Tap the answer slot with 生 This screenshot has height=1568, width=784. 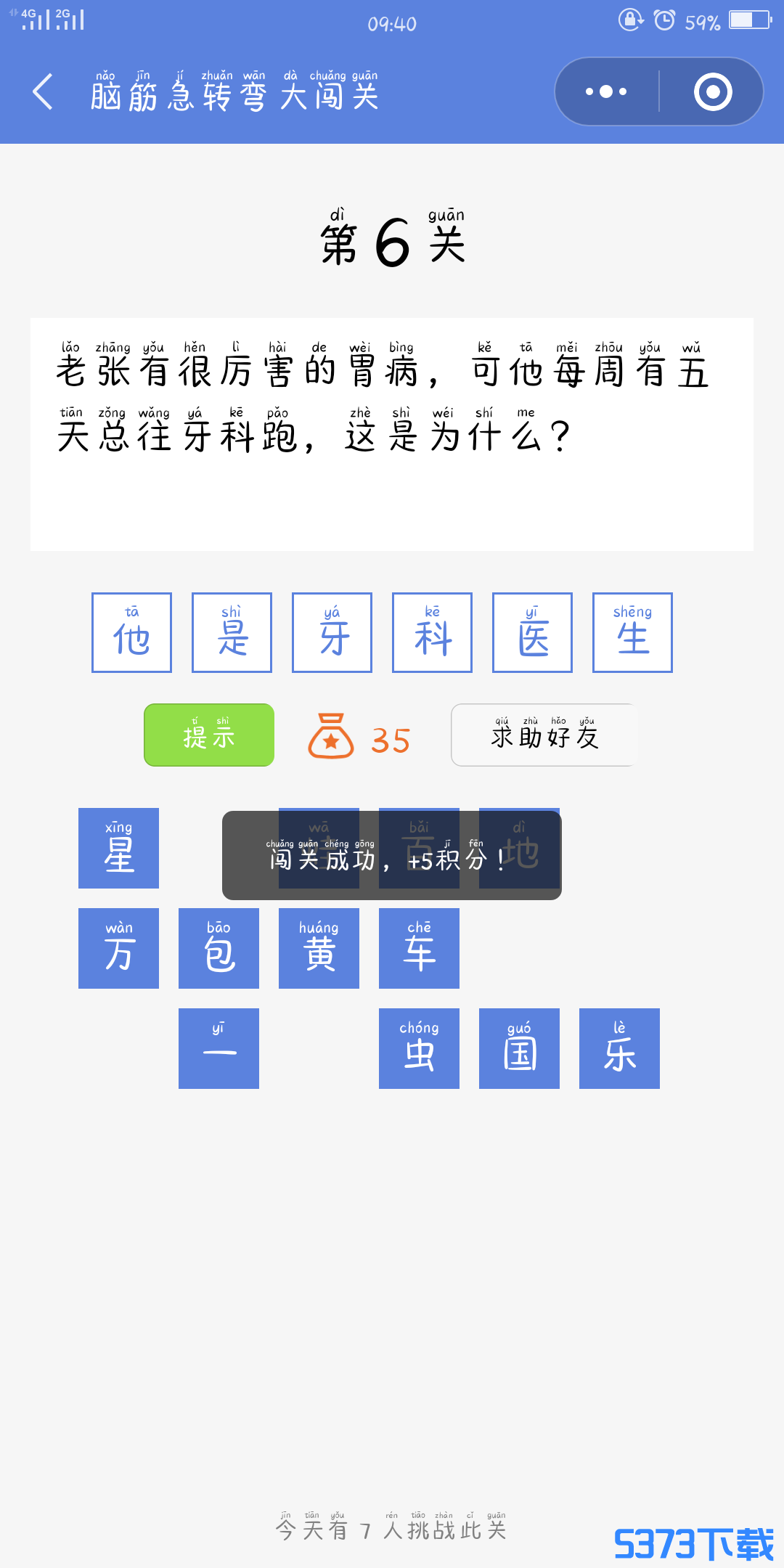(x=632, y=632)
